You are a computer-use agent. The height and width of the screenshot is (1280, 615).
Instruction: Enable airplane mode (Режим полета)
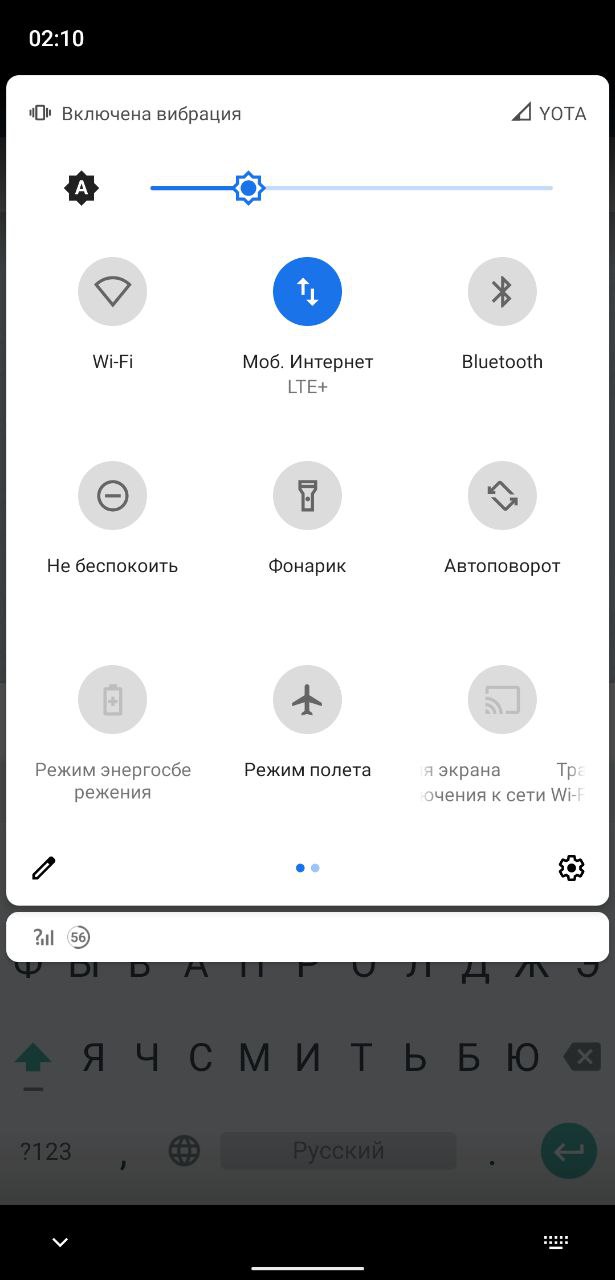307,699
